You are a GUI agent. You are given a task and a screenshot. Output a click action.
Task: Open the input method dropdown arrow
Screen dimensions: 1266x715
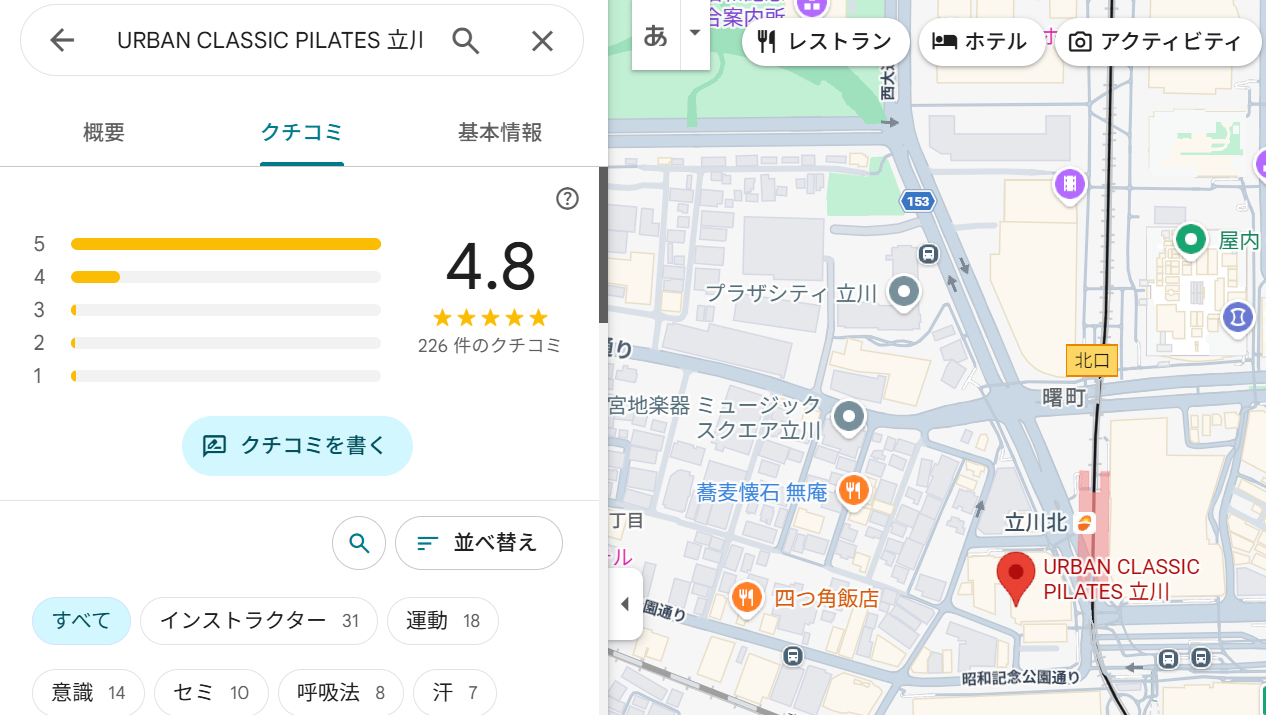click(x=695, y=33)
